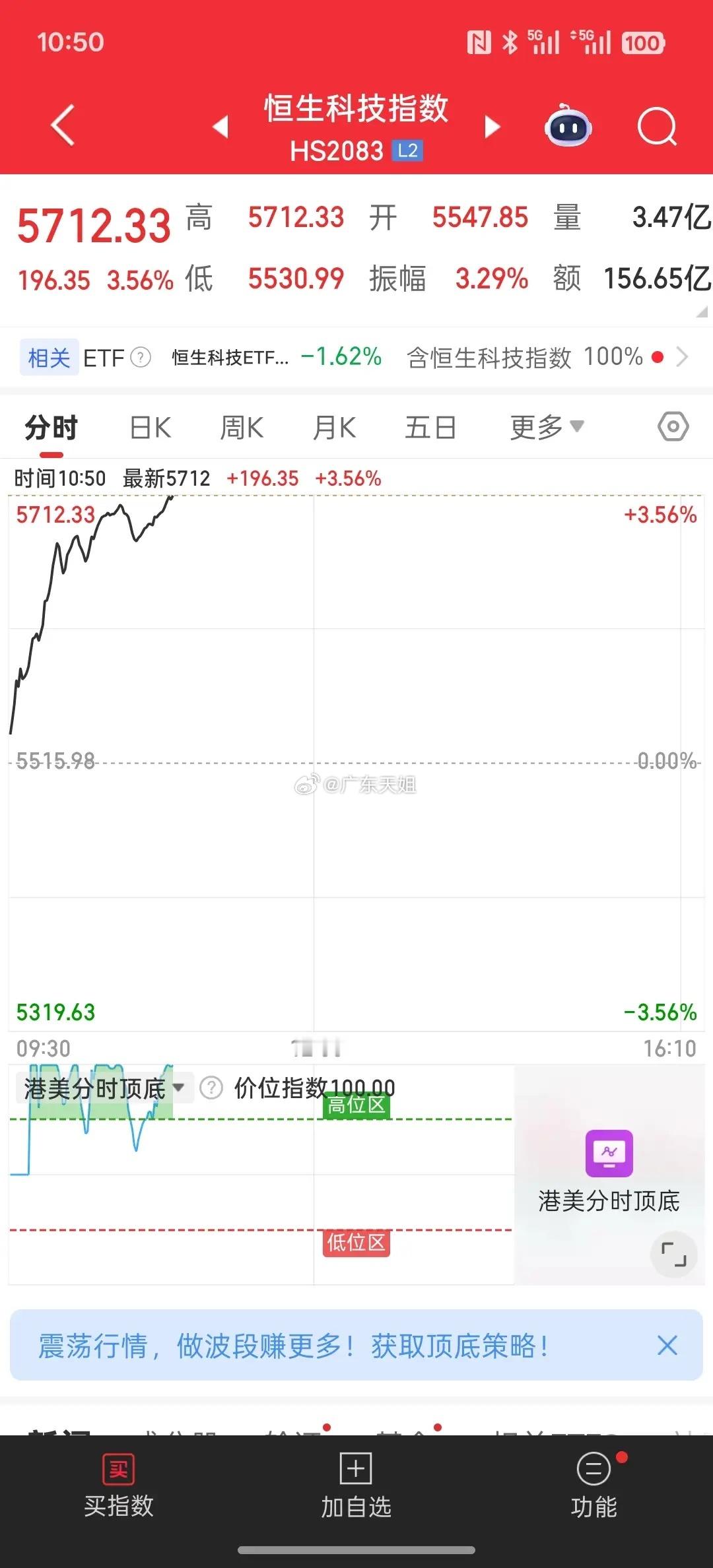Viewport: 713px width, 1568px height.
Task: Switch to the 五日 tab
Action: (430, 428)
